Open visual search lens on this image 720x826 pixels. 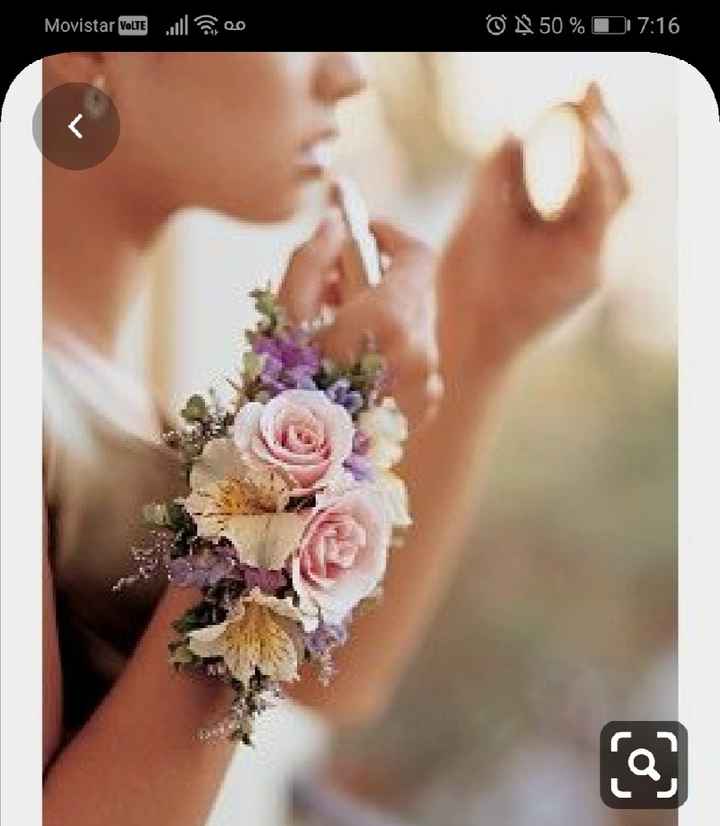[643, 764]
